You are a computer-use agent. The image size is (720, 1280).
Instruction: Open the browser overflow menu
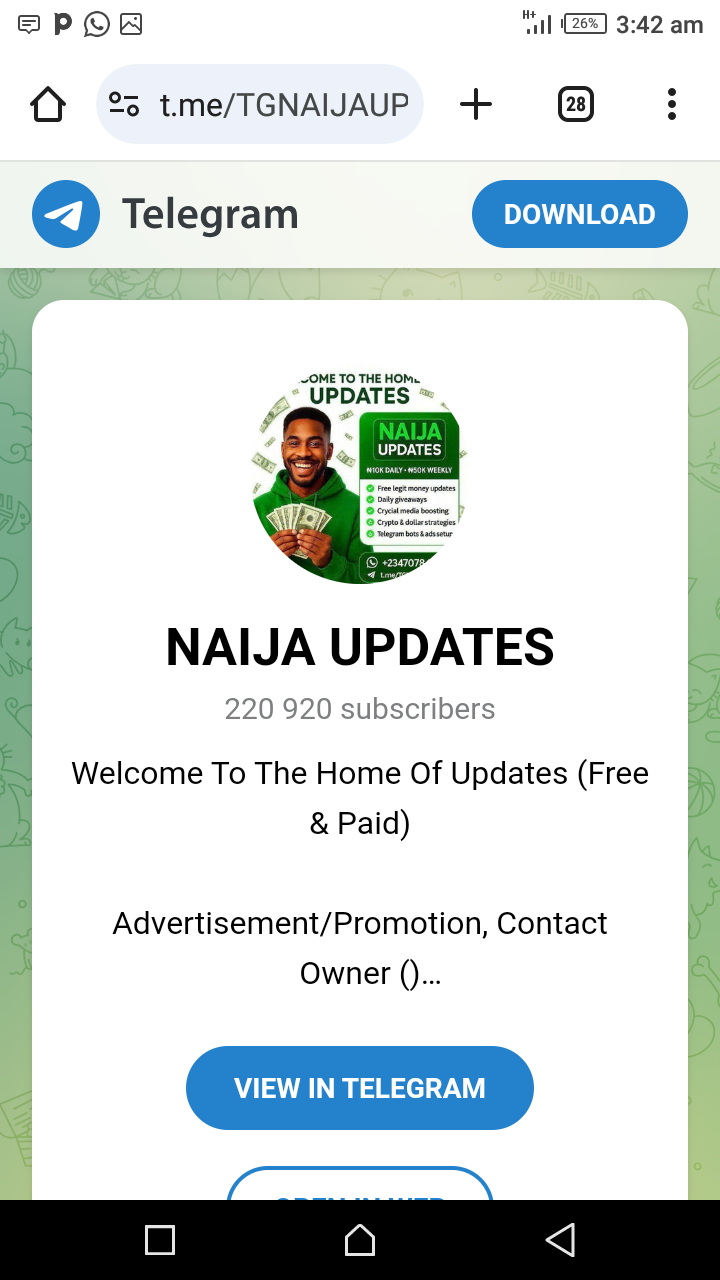pyautogui.click(x=671, y=104)
